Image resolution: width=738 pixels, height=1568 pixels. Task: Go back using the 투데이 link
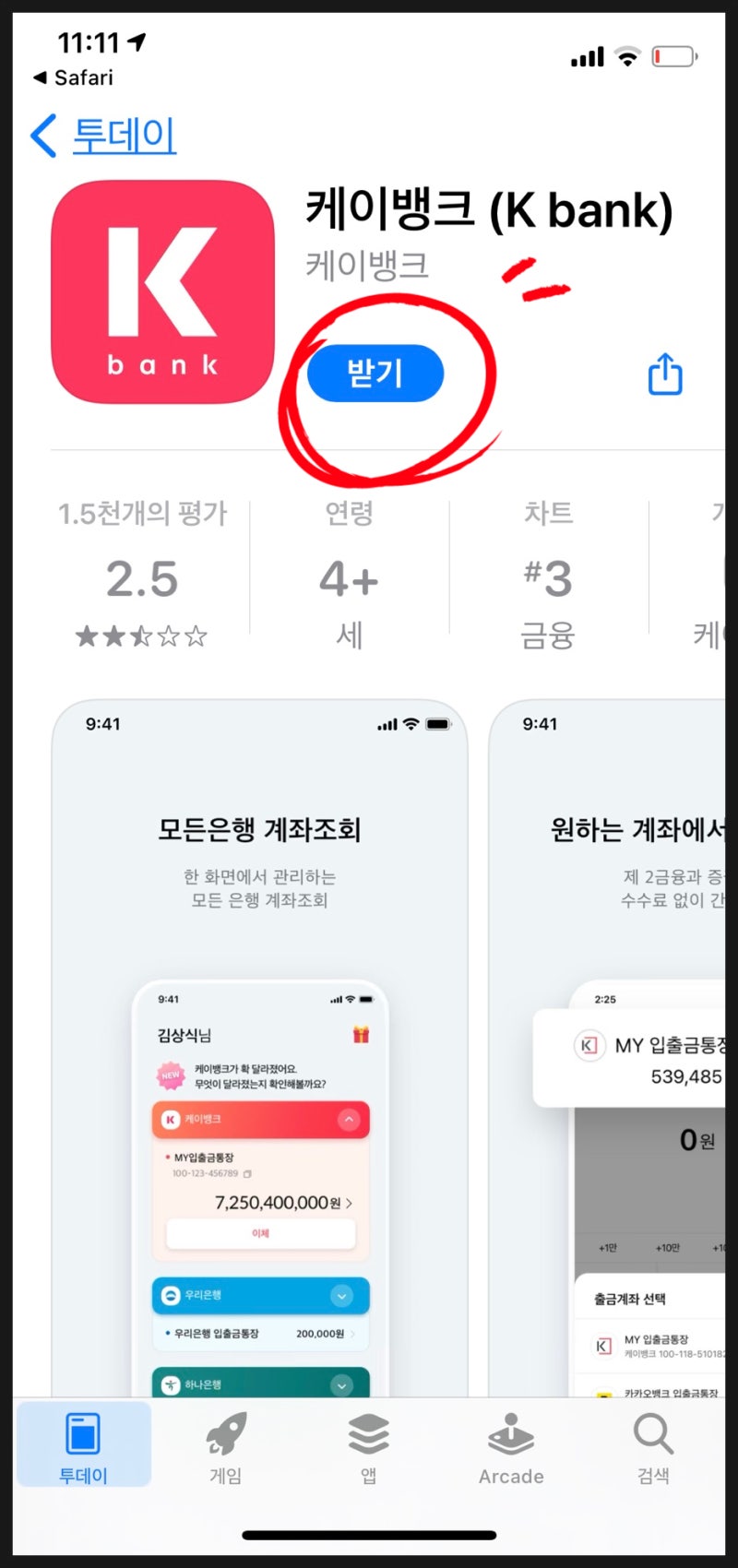[x=104, y=135]
